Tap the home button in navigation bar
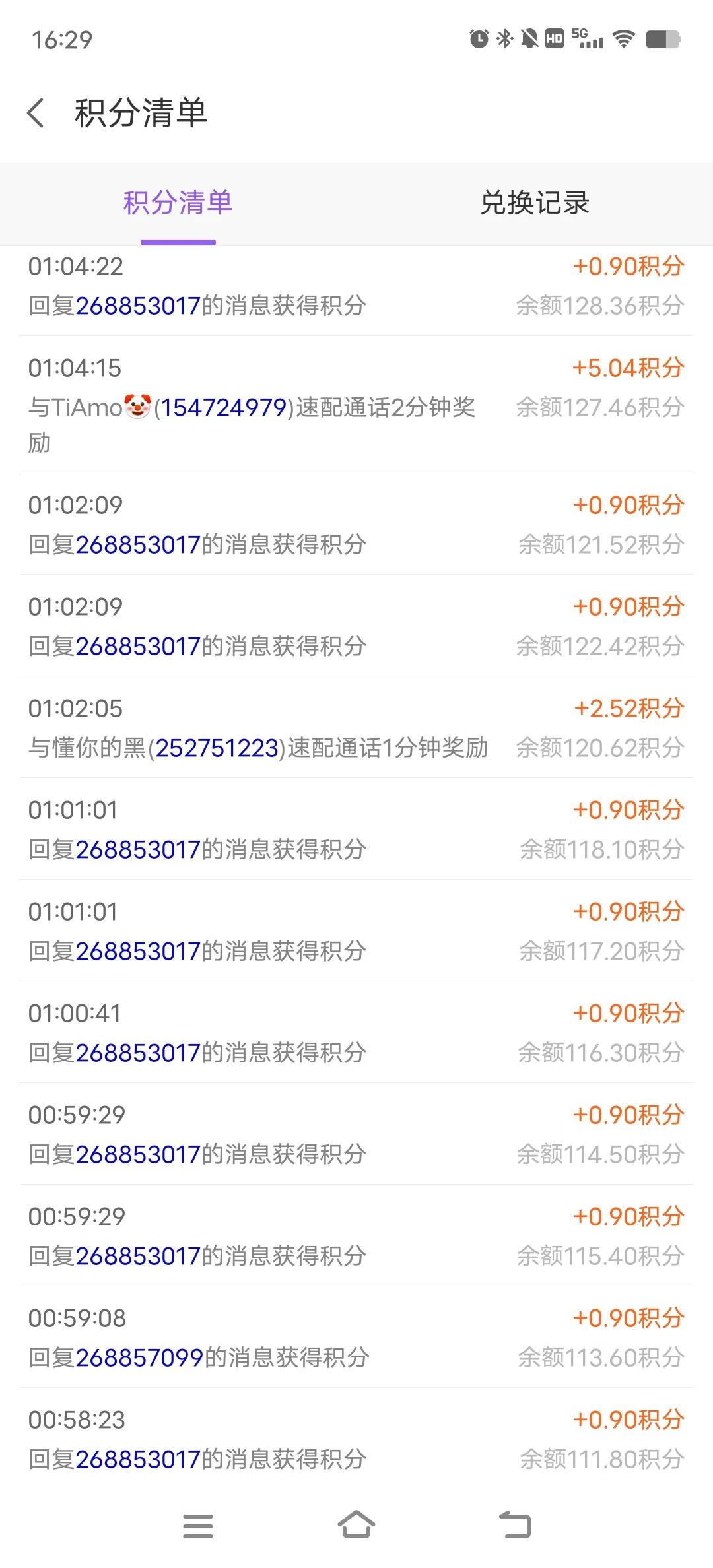This screenshot has width=713, height=1568. click(x=356, y=1525)
